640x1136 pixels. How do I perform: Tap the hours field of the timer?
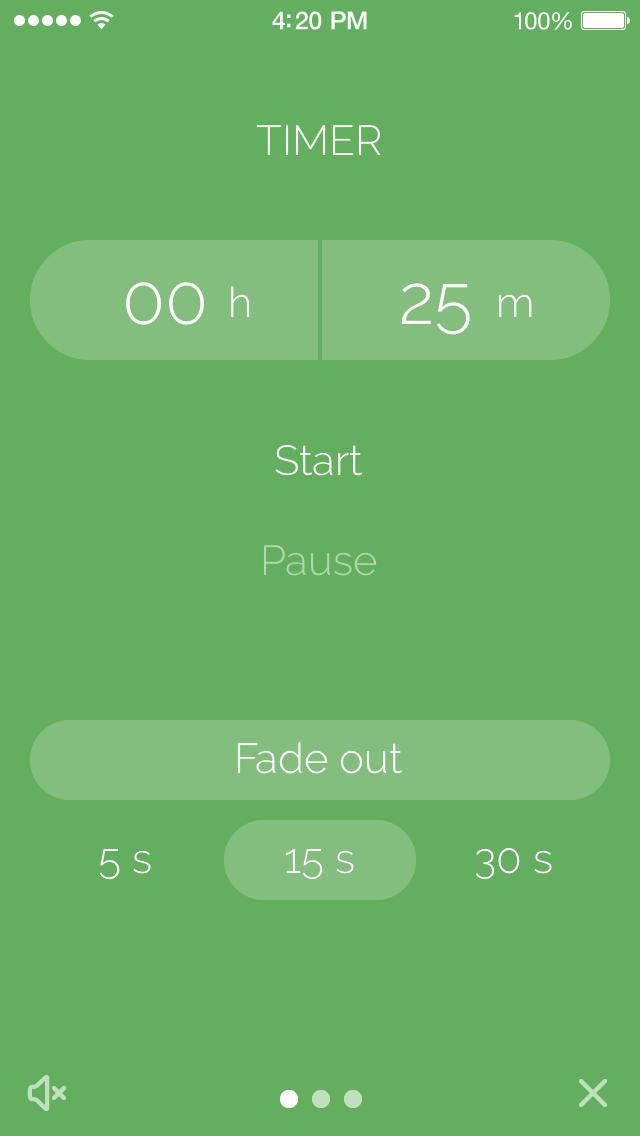[175, 301]
